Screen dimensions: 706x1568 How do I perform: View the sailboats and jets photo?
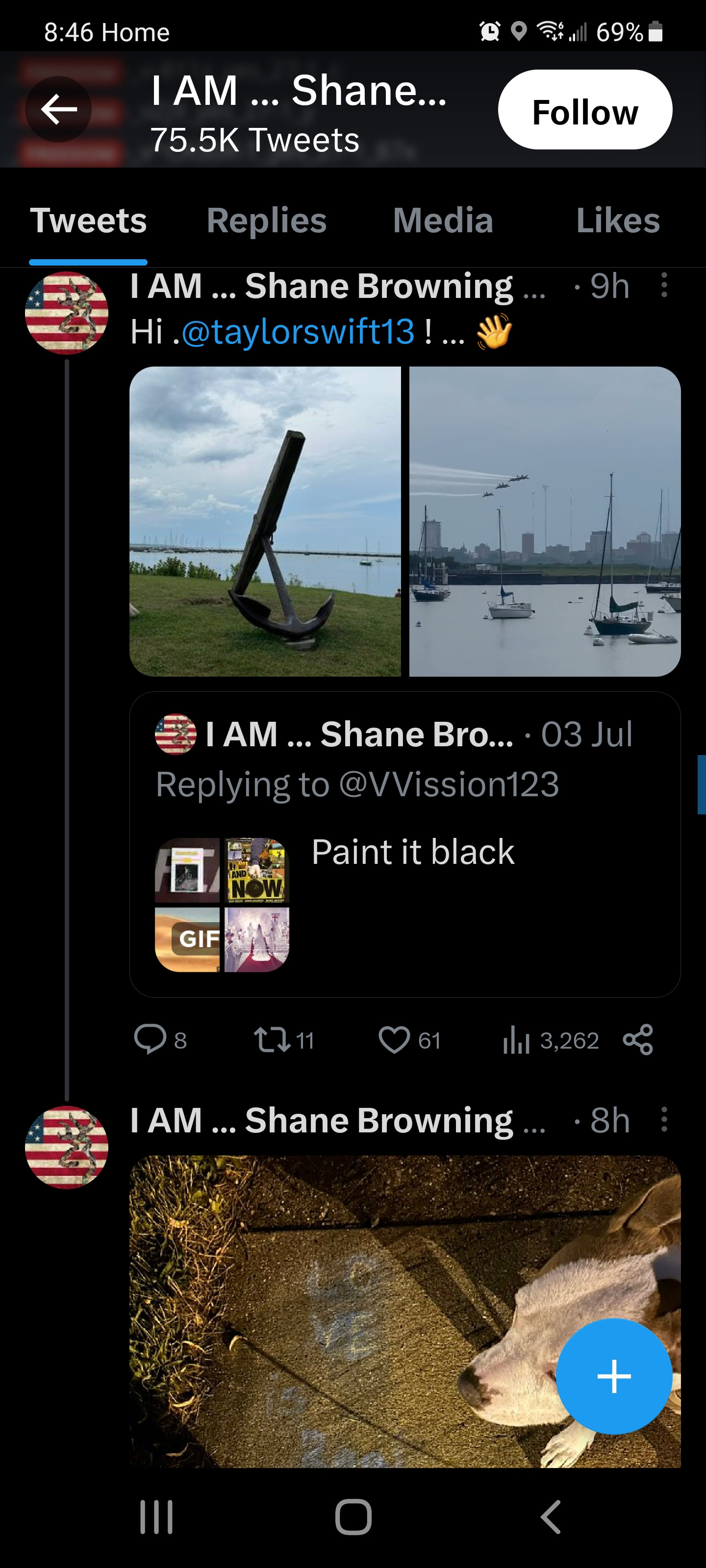point(545,521)
